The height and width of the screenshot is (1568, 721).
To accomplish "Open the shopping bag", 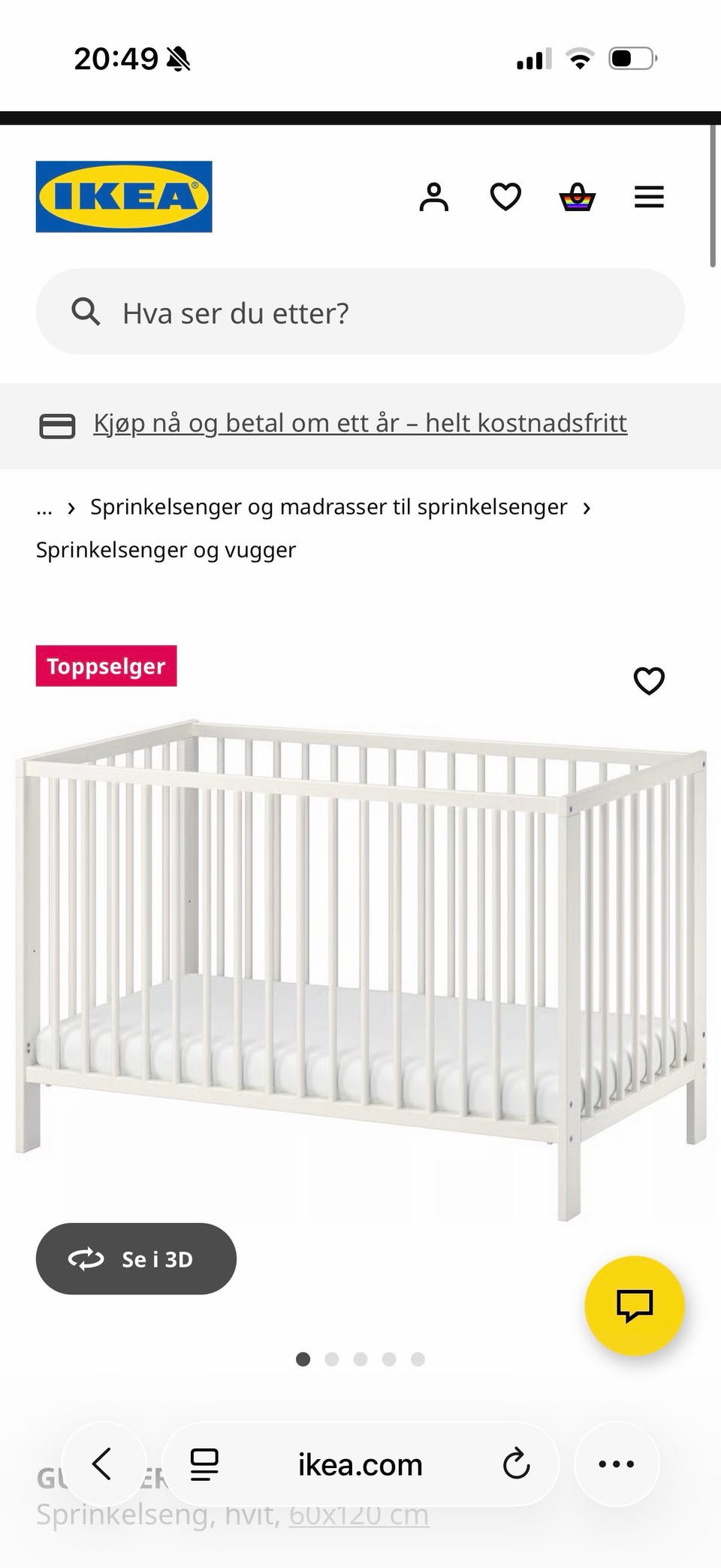I will tap(576, 198).
